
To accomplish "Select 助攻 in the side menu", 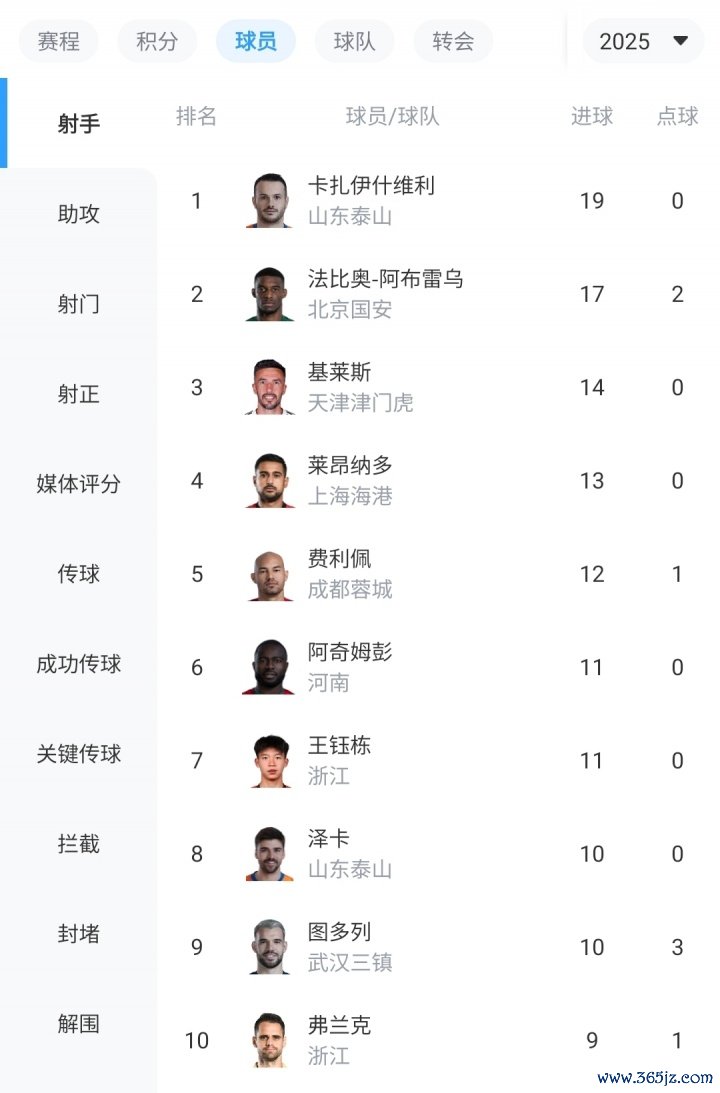I will pyautogui.click(x=78, y=214).
